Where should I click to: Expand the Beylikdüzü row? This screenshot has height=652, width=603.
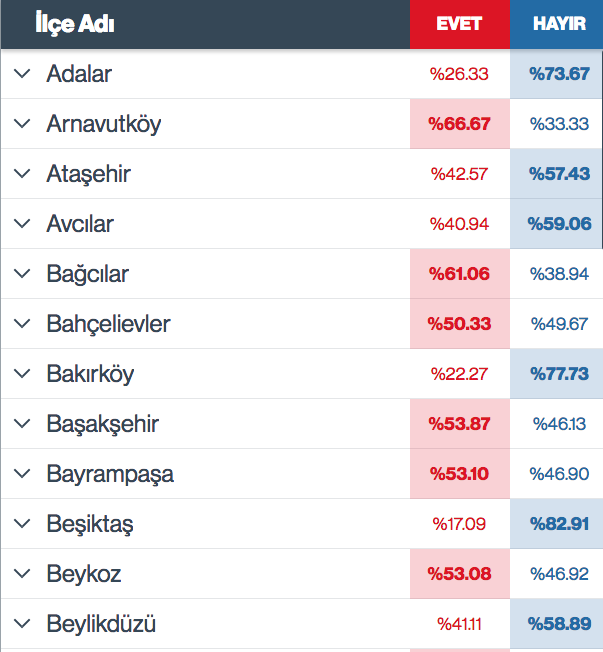pos(23,625)
